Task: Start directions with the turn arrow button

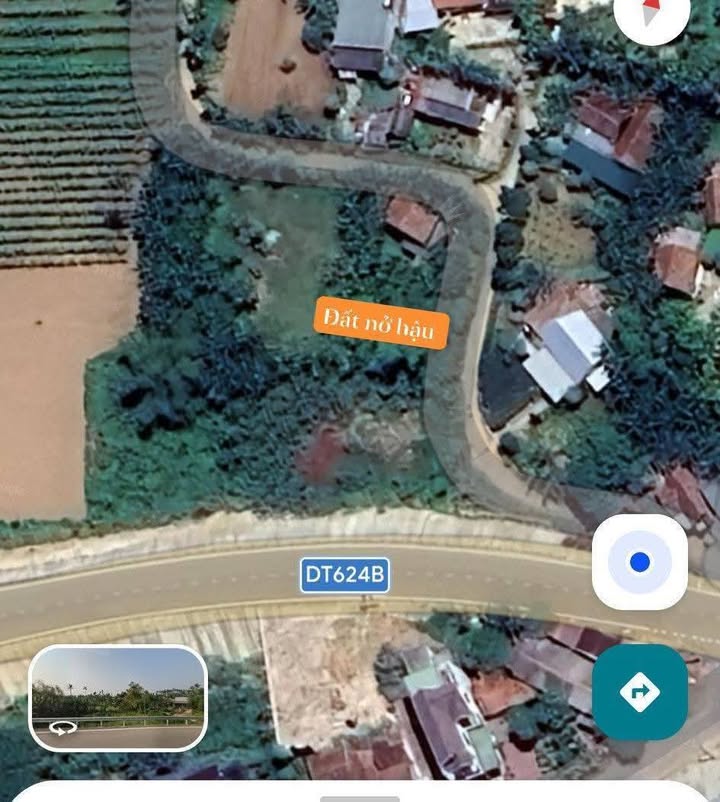Action: (640, 691)
